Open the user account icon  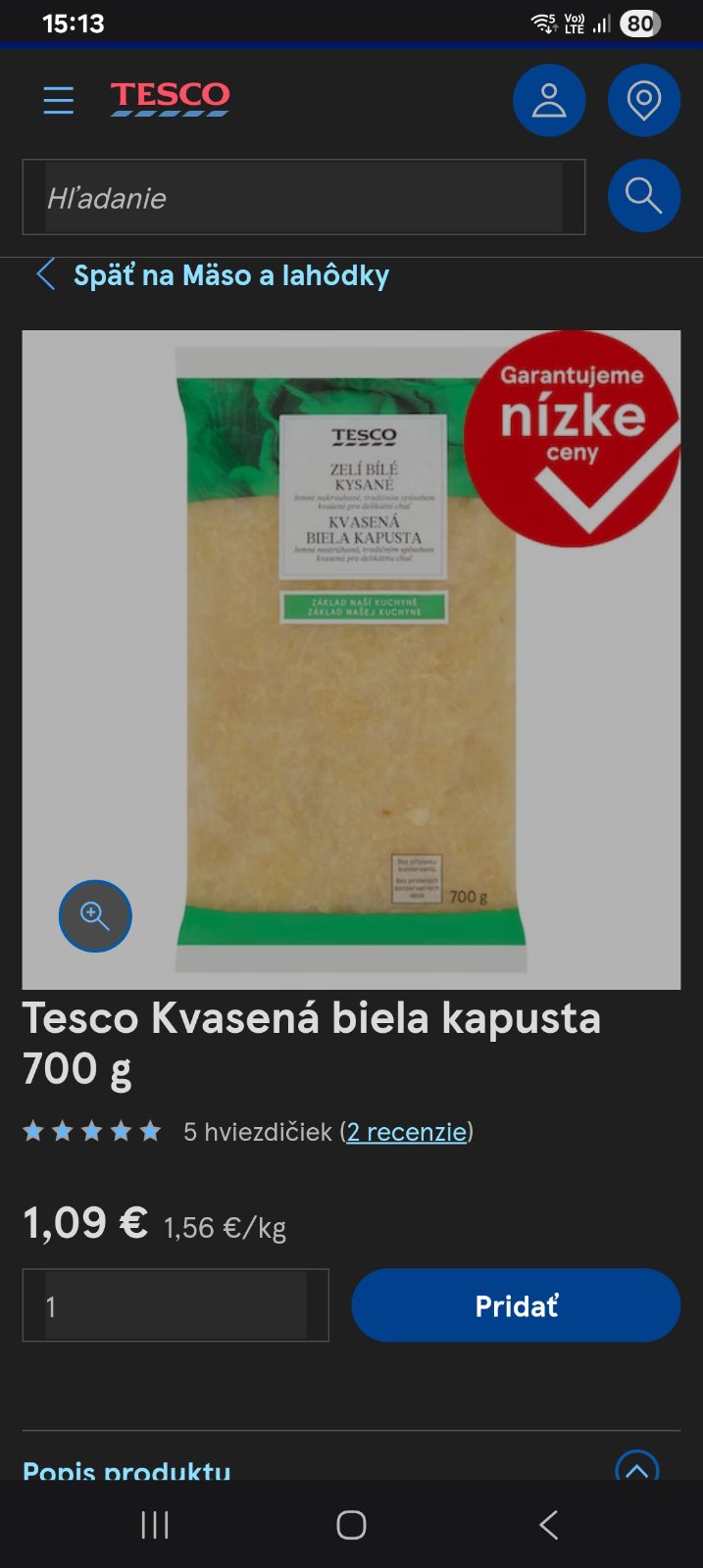(549, 100)
